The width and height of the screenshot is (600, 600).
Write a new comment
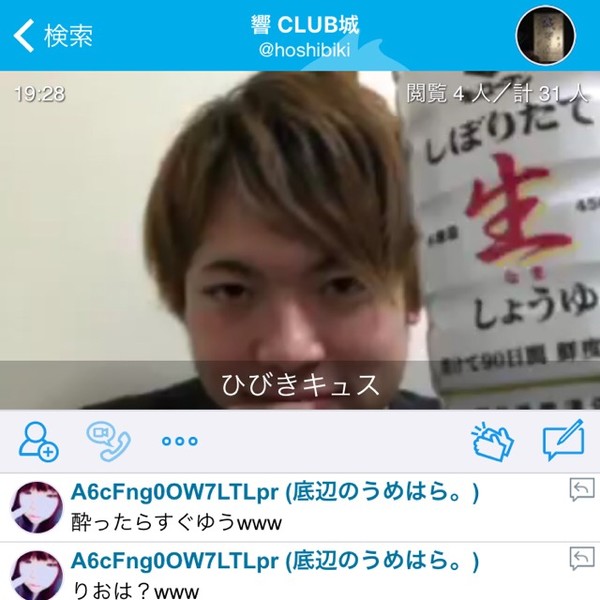pyautogui.click(x=563, y=440)
